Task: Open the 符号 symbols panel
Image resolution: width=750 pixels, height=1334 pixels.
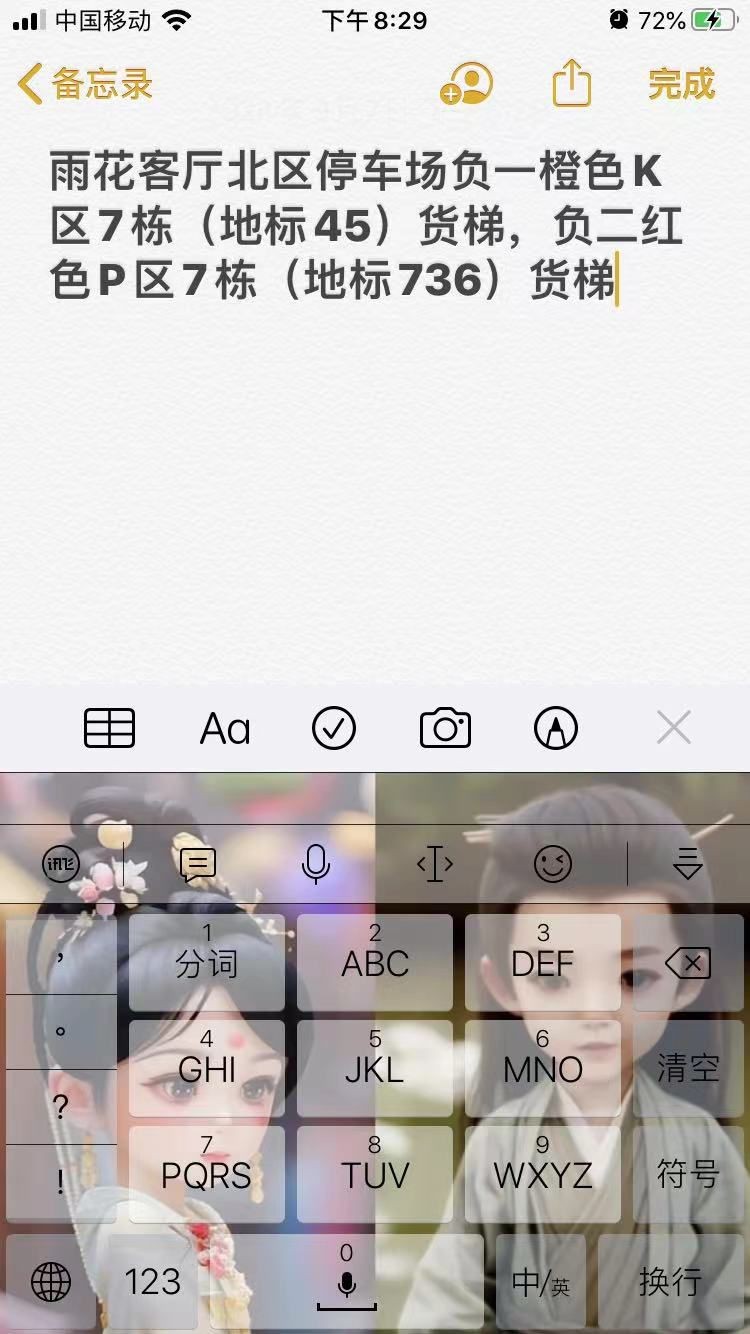Action: click(x=688, y=1174)
